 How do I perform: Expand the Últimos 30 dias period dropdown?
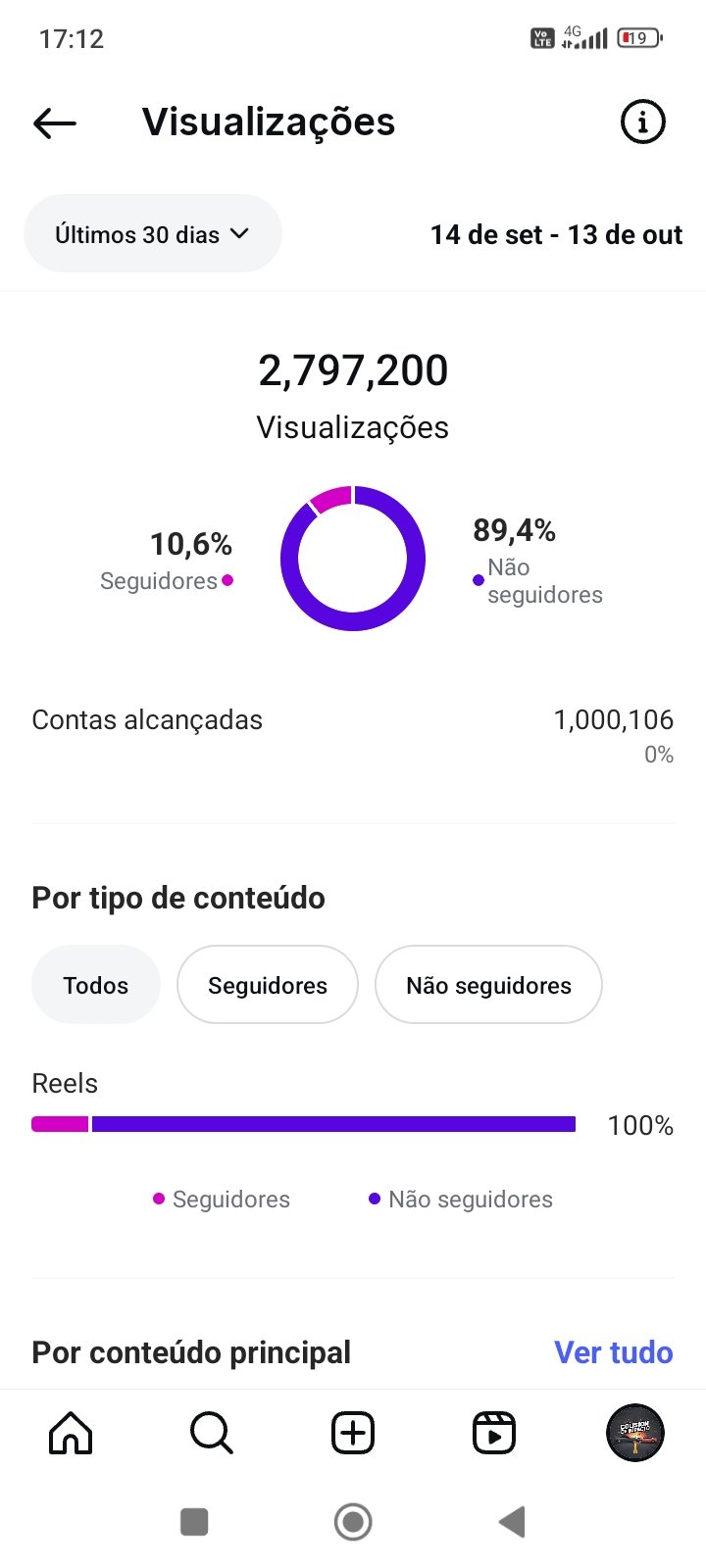coord(153,234)
